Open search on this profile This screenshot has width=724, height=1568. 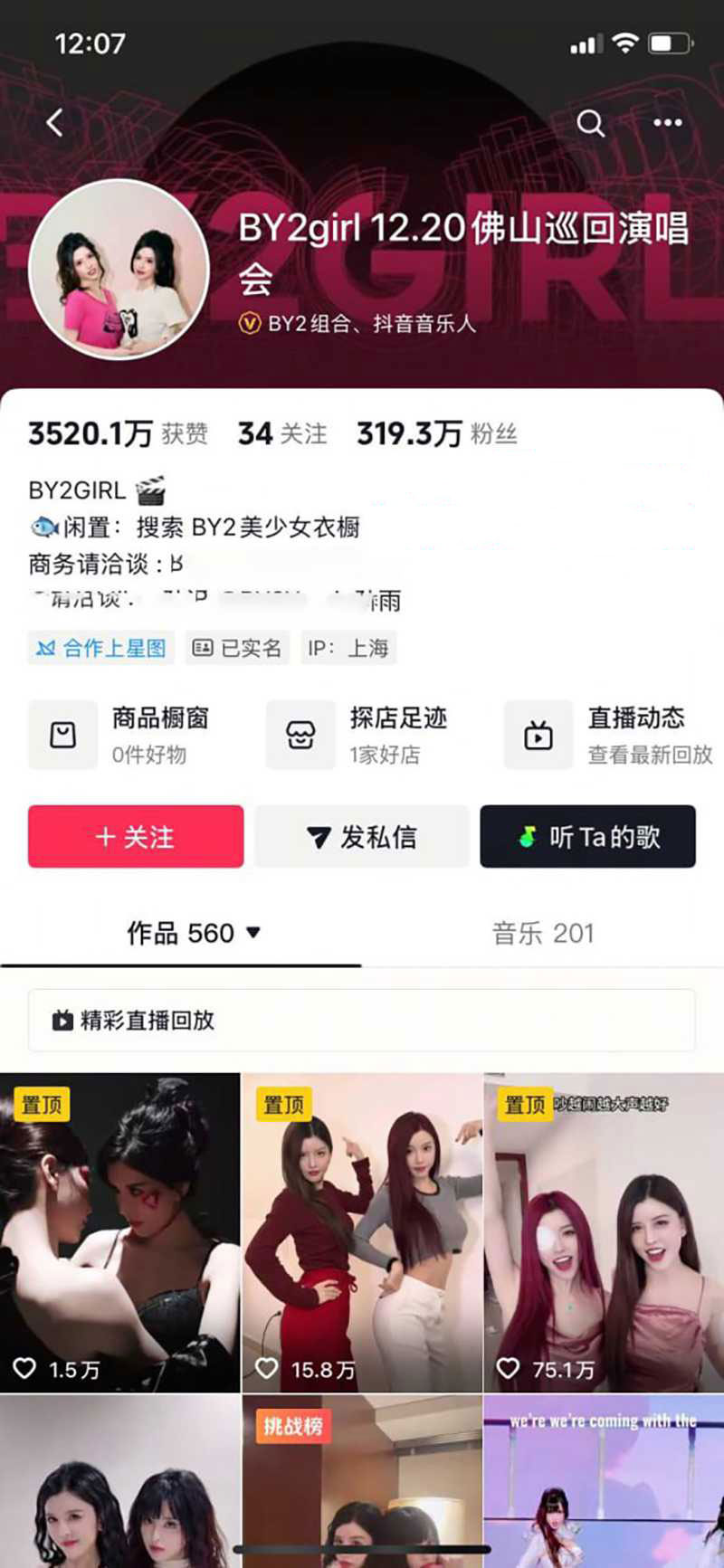pos(591,123)
